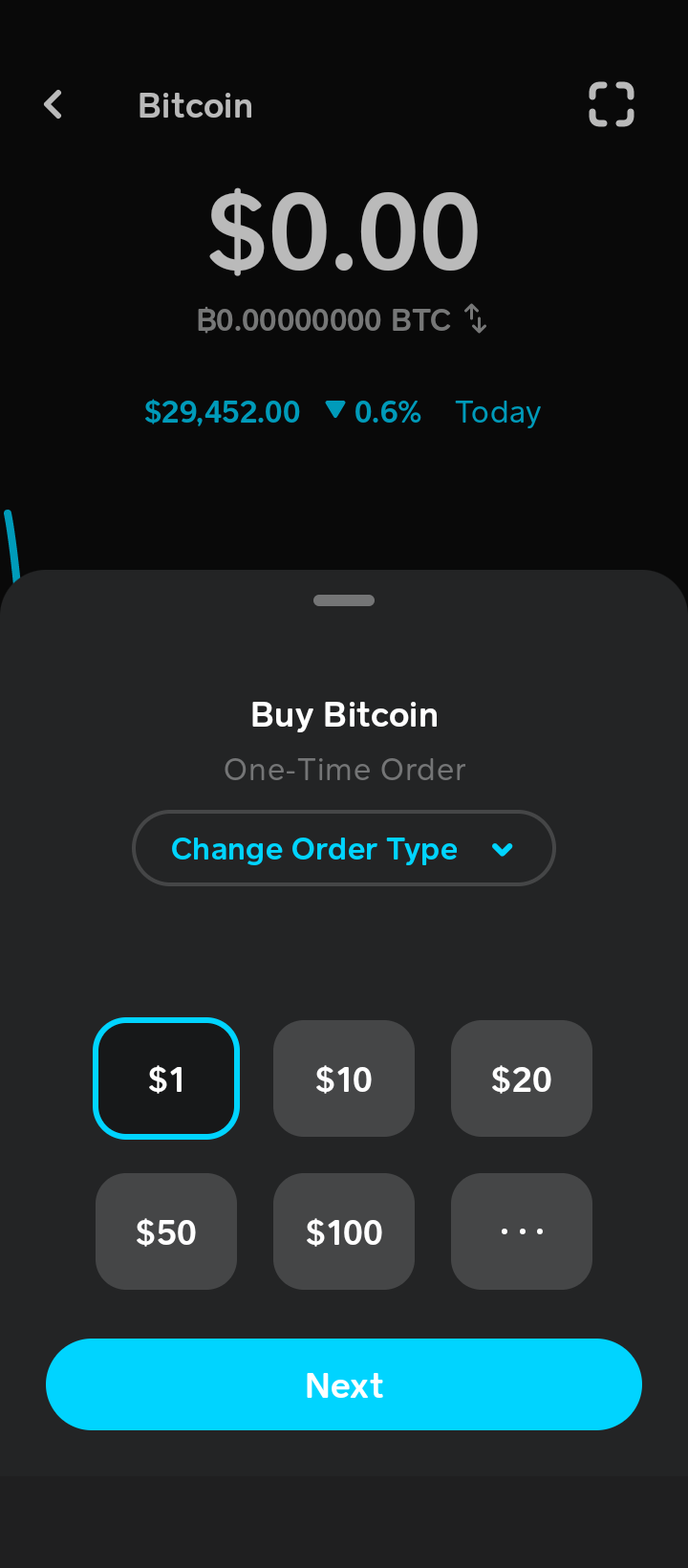Click the drag handle on the Buy sheet
This screenshot has width=688, height=1568.
[x=344, y=600]
